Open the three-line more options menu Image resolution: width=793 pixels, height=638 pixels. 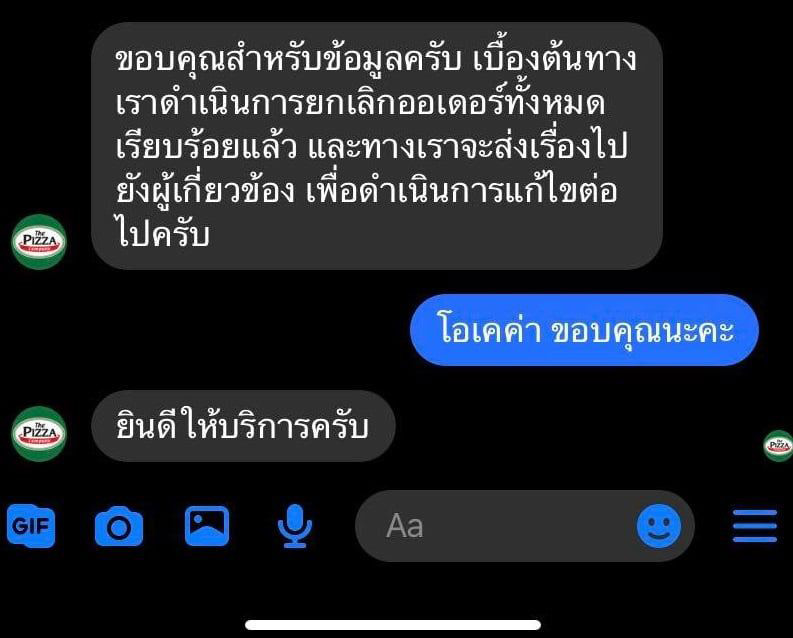click(754, 526)
